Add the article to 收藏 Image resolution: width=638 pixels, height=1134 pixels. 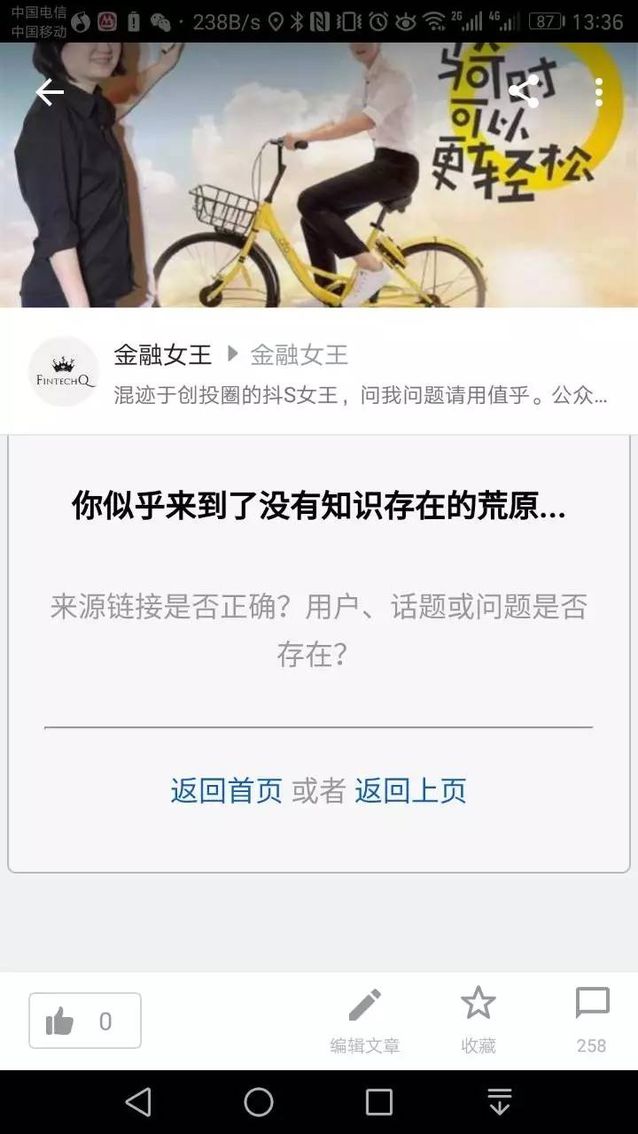point(478,1020)
